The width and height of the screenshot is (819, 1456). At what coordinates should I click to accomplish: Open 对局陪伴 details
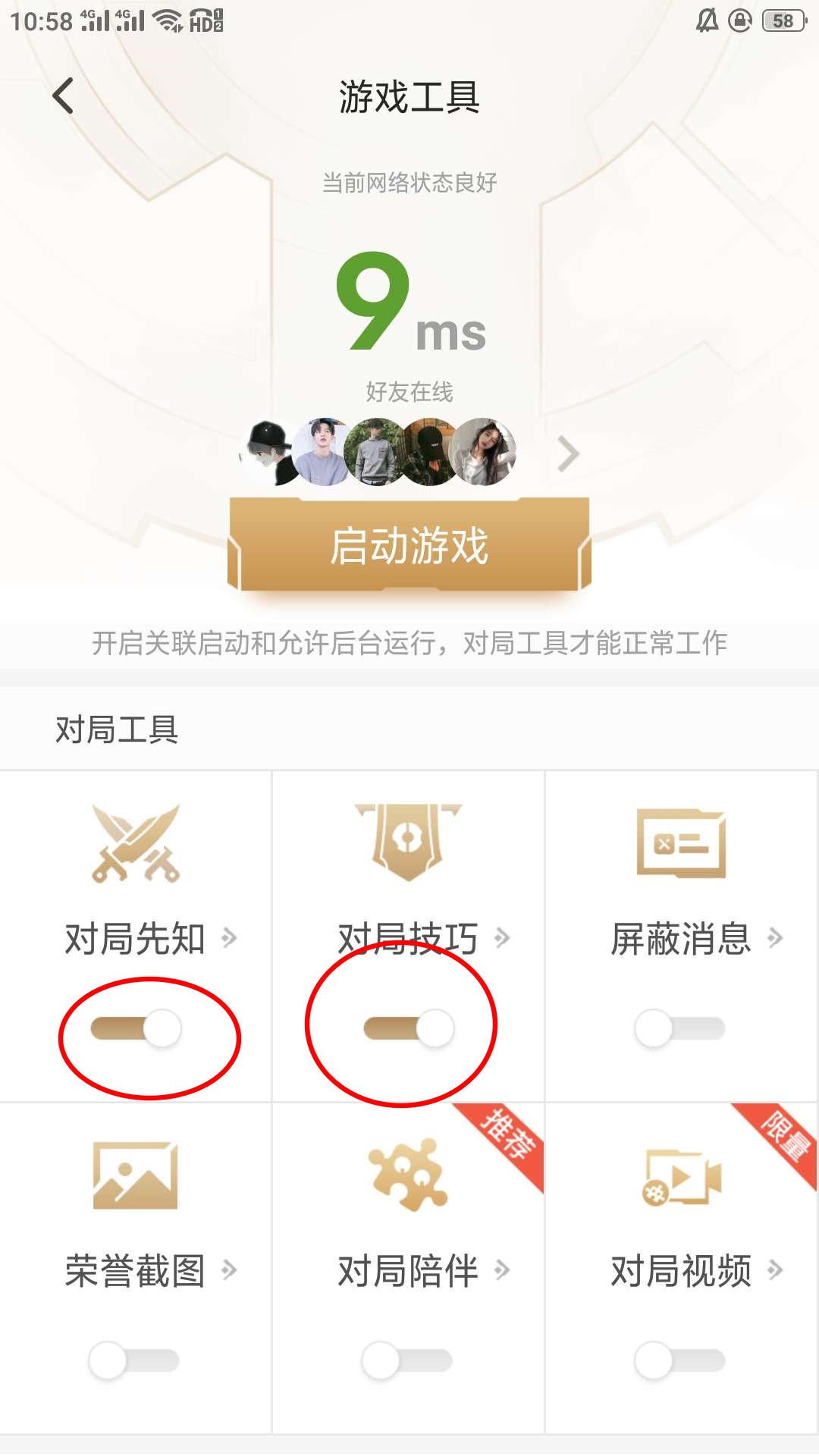(x=423, y=1271)
